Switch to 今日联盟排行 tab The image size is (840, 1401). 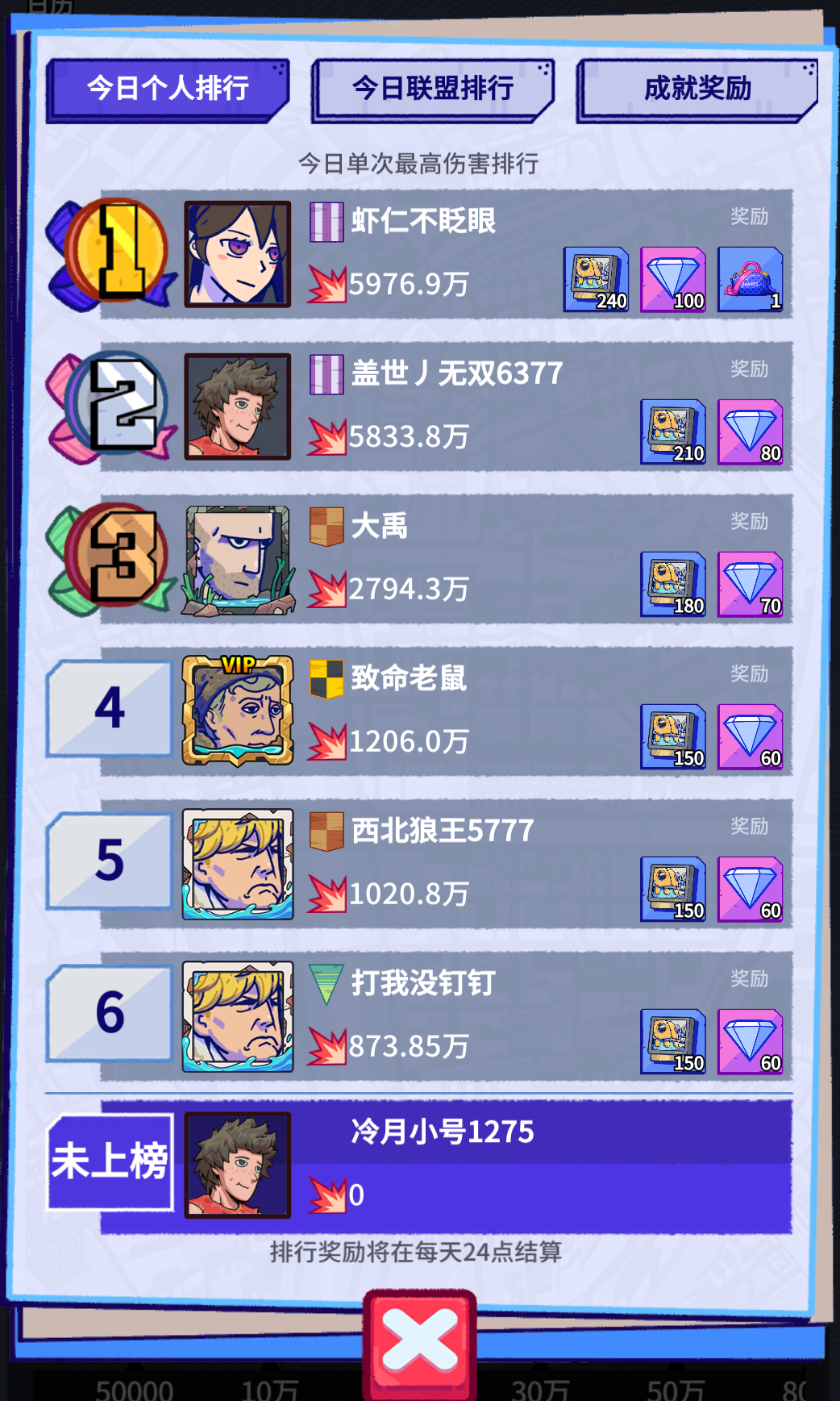pos(433,89)
